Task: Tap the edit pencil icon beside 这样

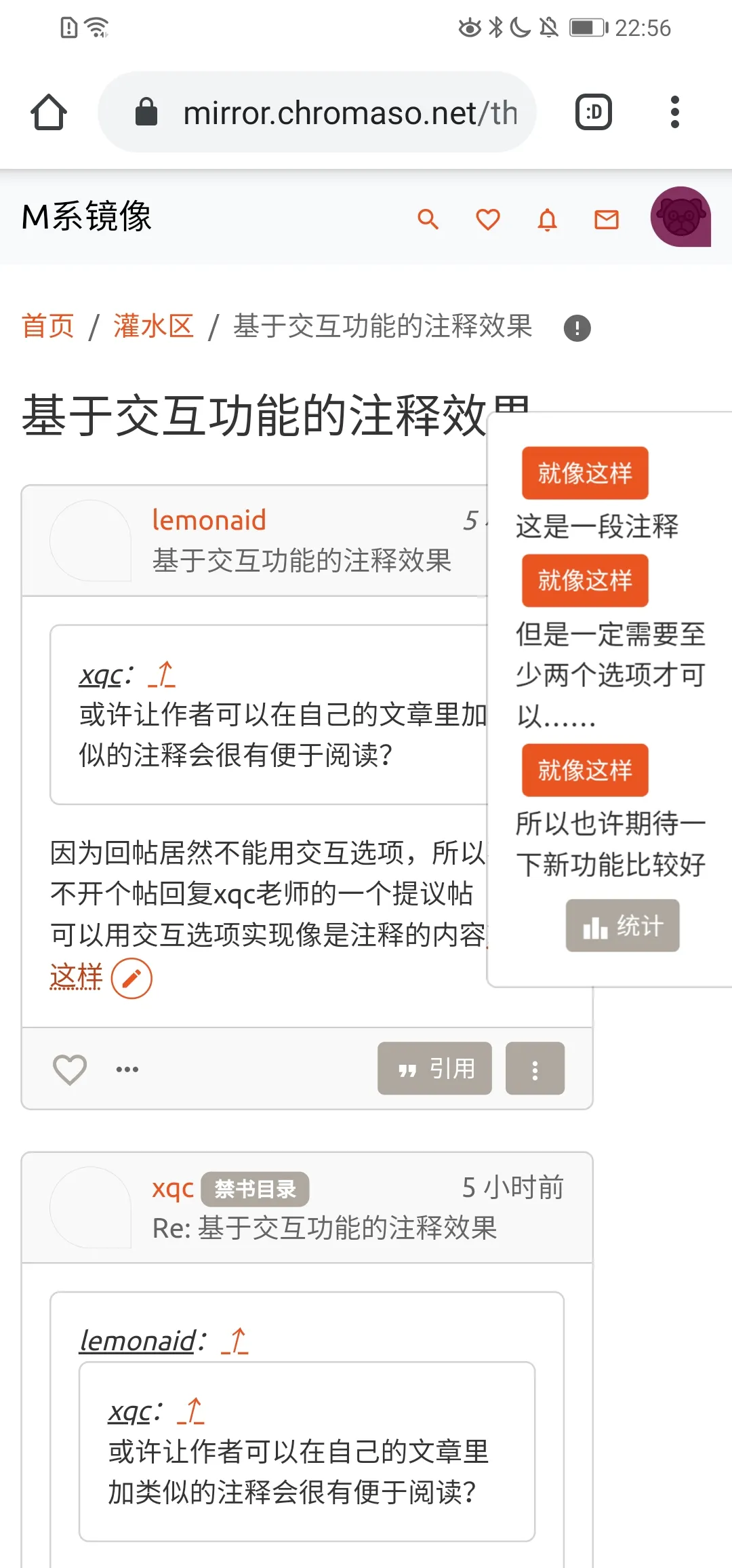Action: click(x=131, y=979)
